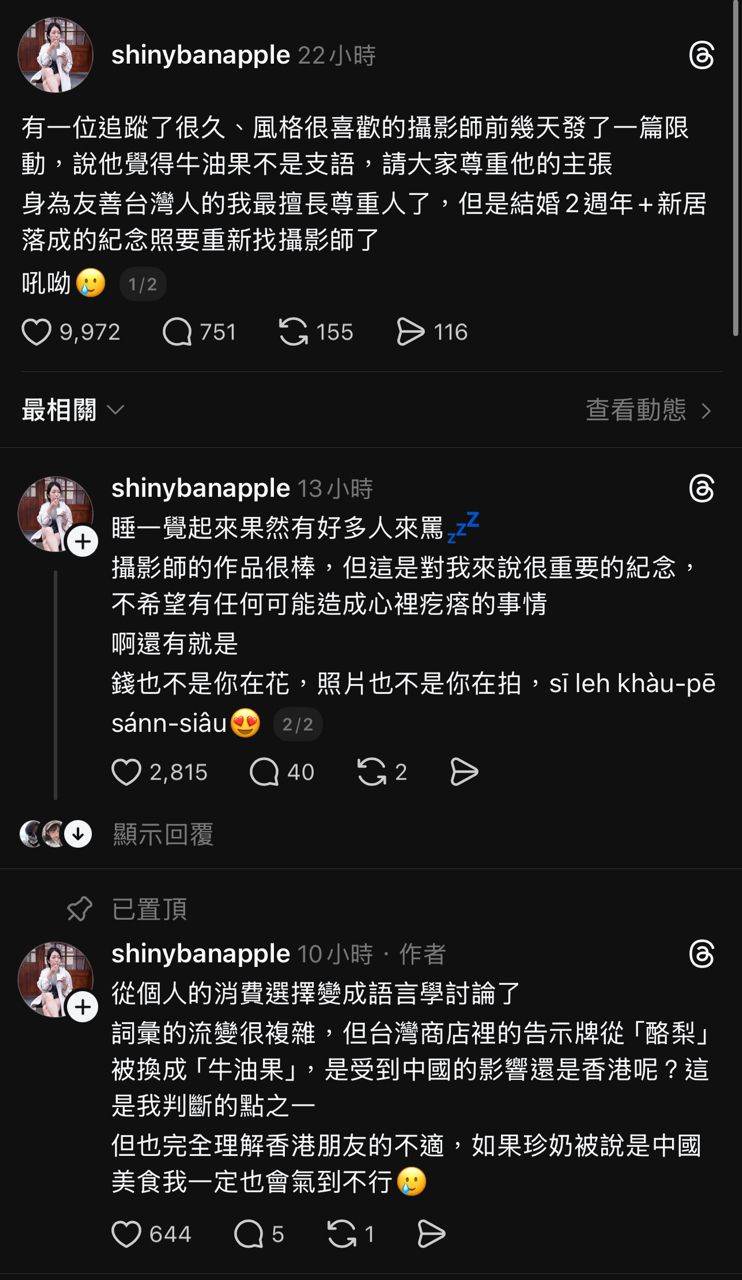Share the reply beginning 睡一覺起來

coord(464,772)
